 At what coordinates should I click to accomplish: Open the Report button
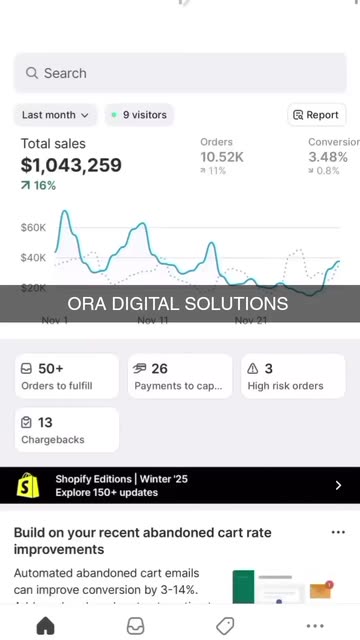[x=316, y=115]
